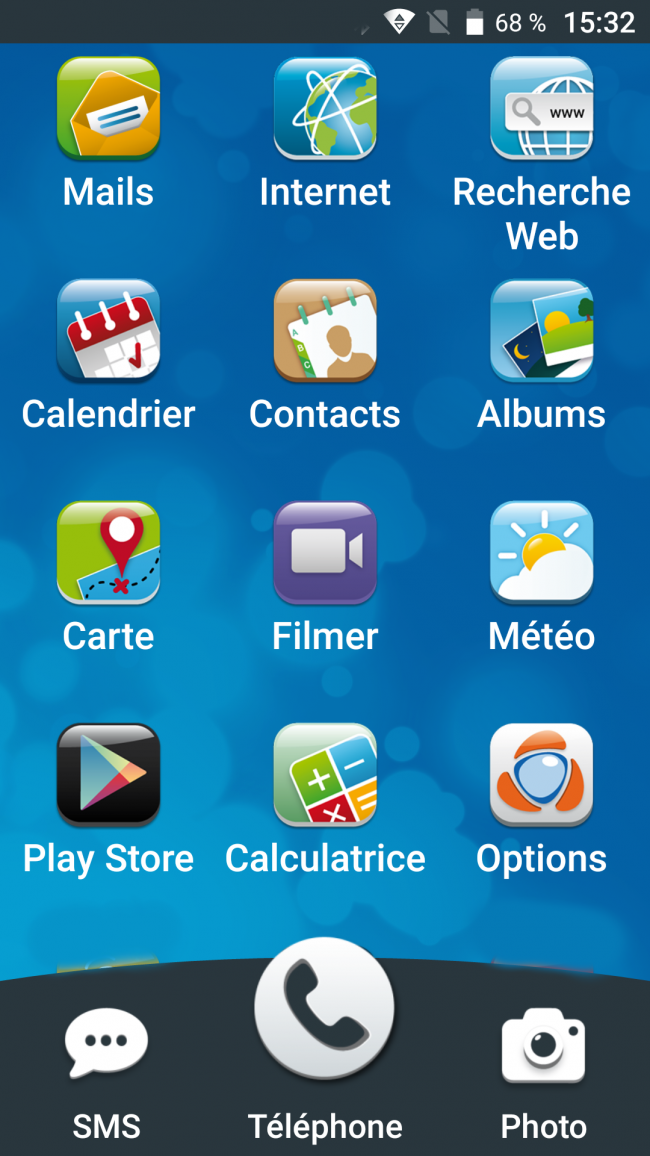Image resolution: width=650 pixels, height=1156 pixels.
Task: Check the Météo app
Action: (541, 553)
